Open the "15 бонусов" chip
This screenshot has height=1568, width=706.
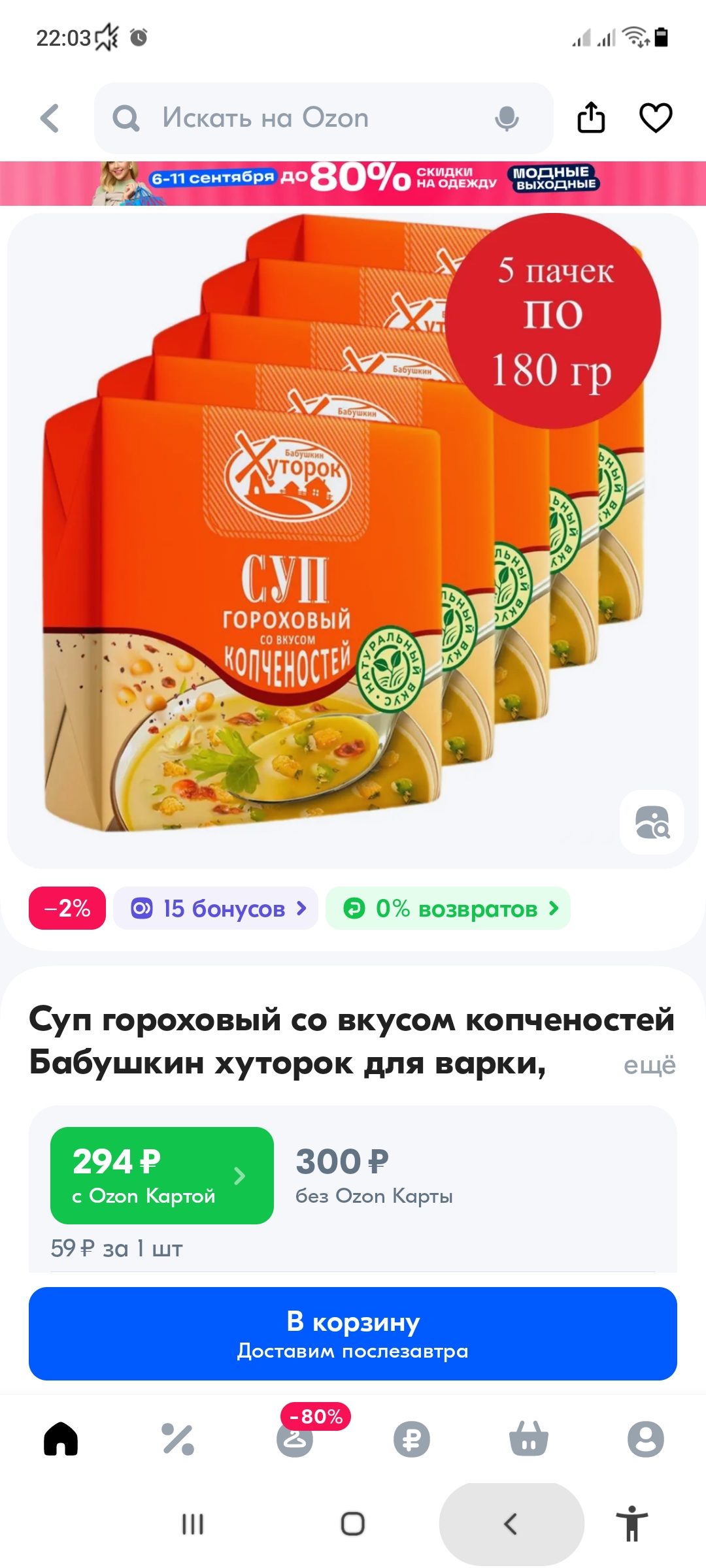point(216,908)
